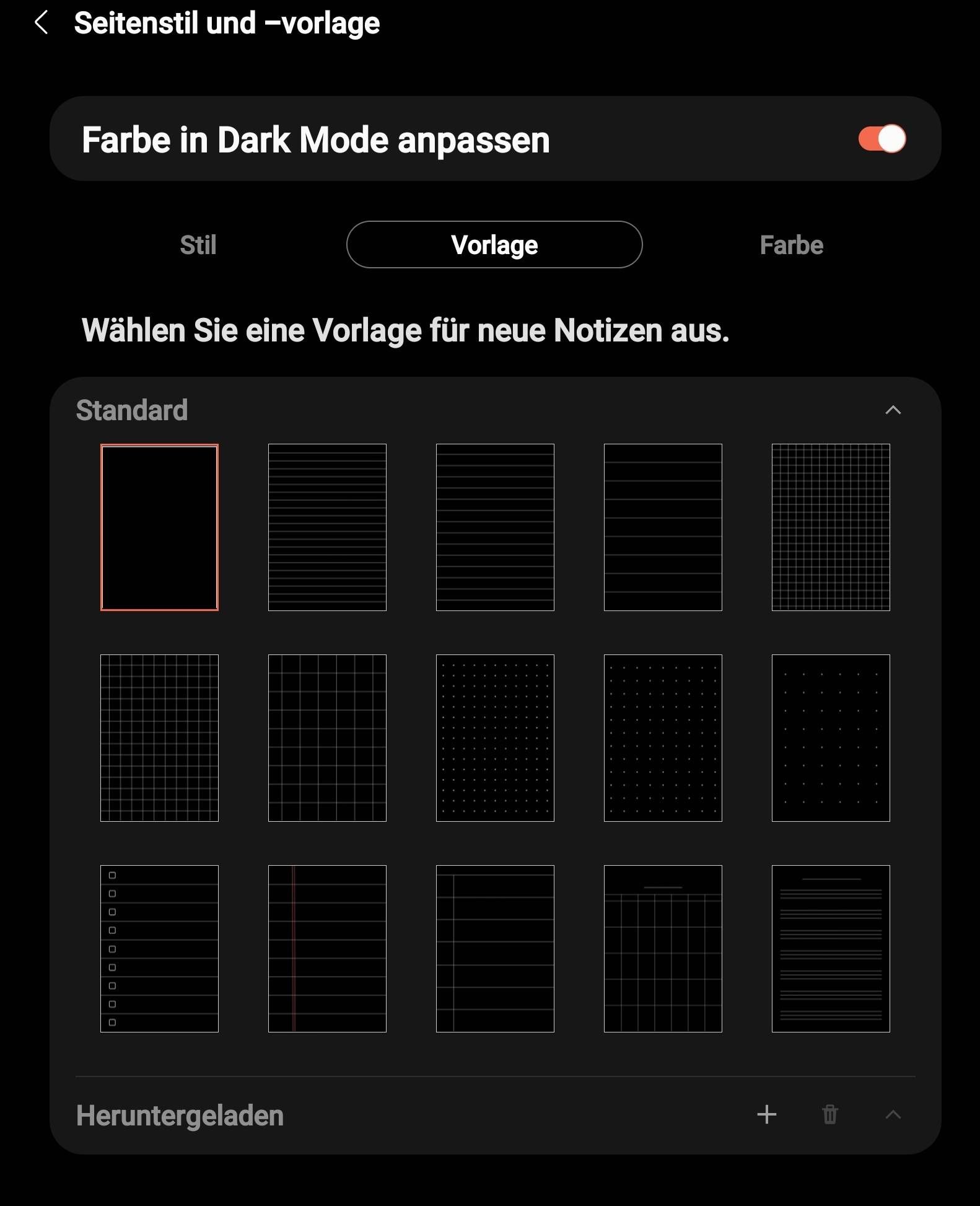Select the blank page template
The width and height of the screenshot is (980, 1206).
click(159, 527)
